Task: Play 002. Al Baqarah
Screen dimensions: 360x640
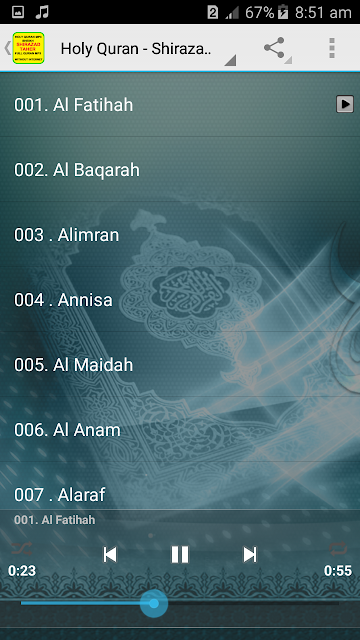Action: pyautogui.click(x=180, y=169)
